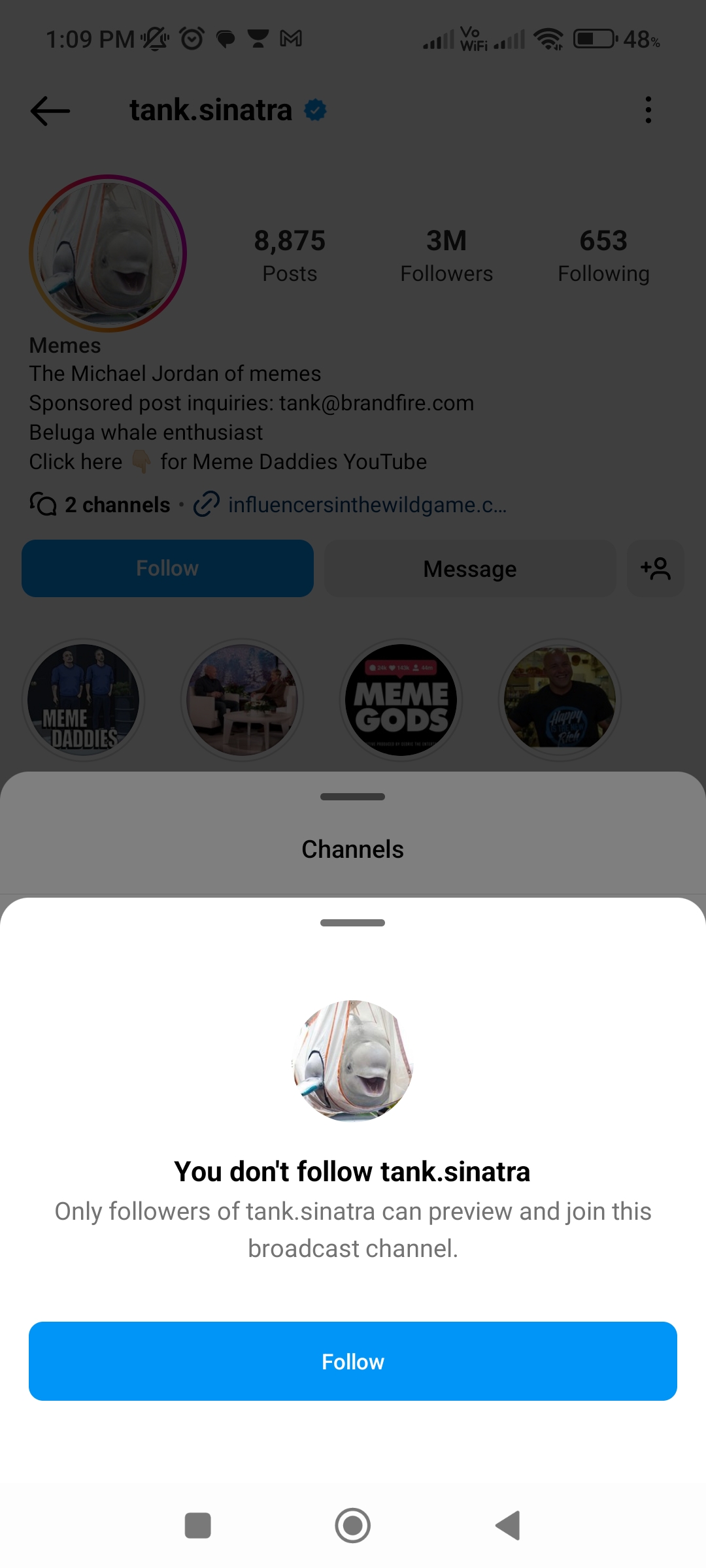This screenshot has height=1568, width=706.
Task: Select the Channels header tab
Action: pos(353,849)
